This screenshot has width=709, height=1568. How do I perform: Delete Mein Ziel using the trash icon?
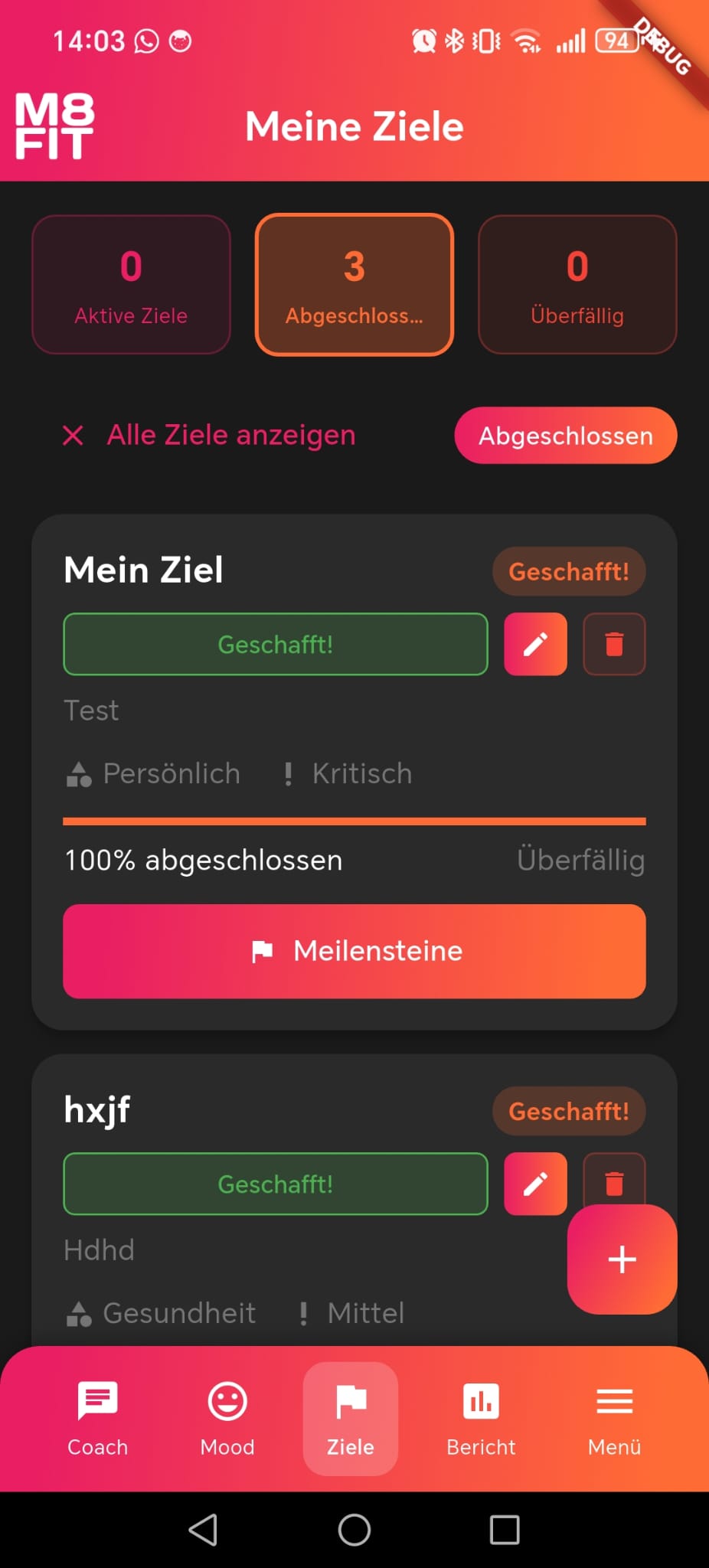pos(613,644)
